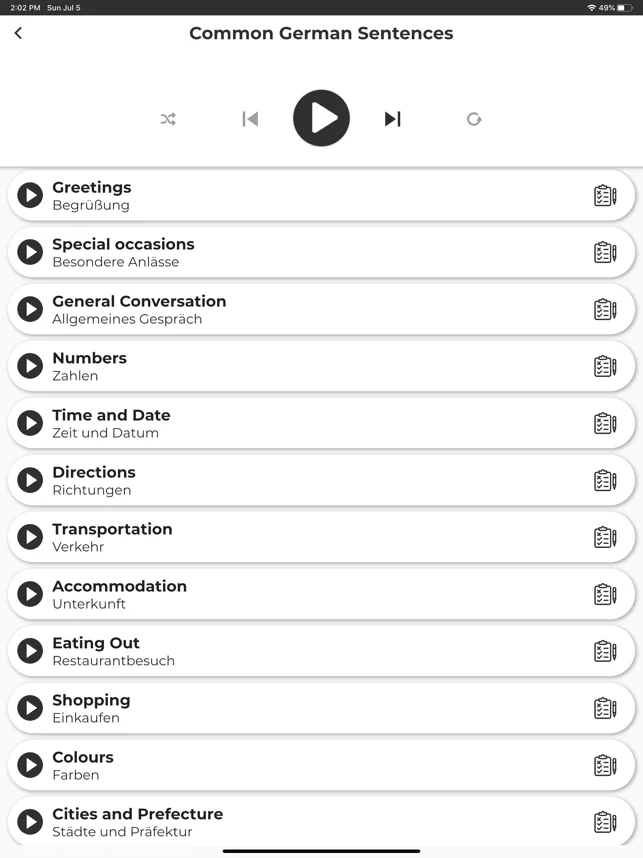Skip to the next track
Viewport: 643px width, 858px height.
pos(393,119)
